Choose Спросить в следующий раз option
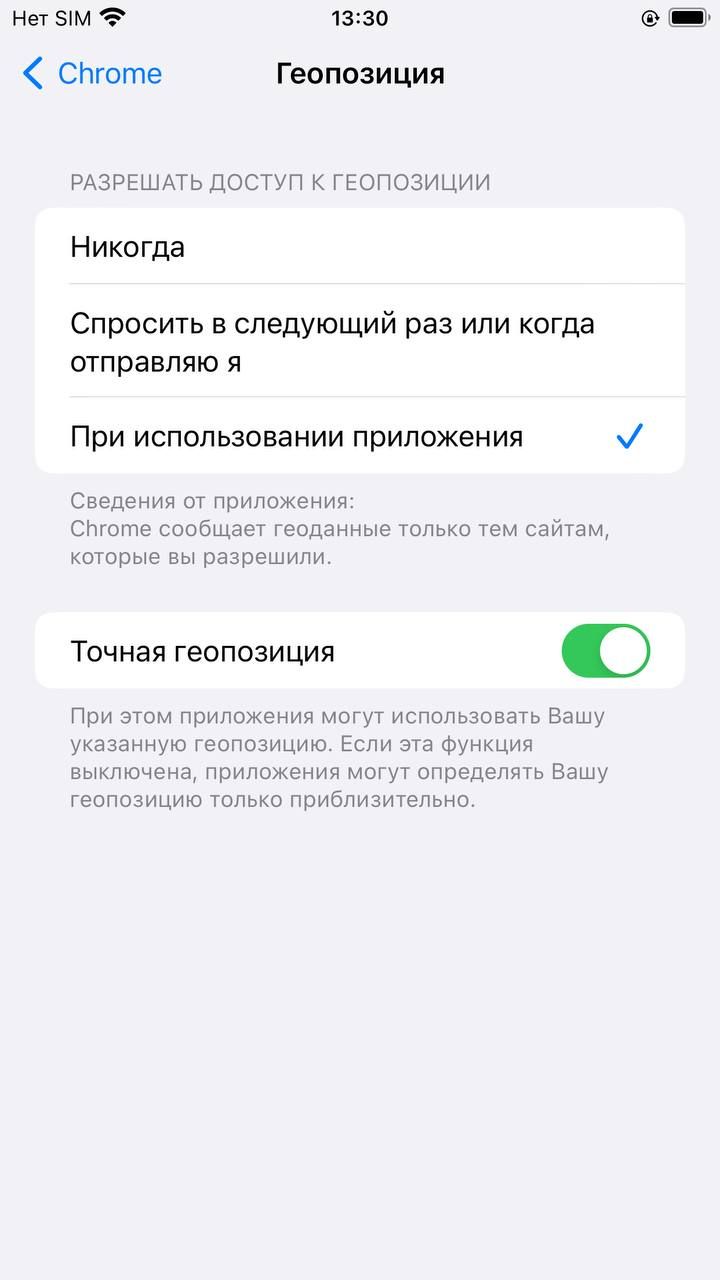 point(360,341)
